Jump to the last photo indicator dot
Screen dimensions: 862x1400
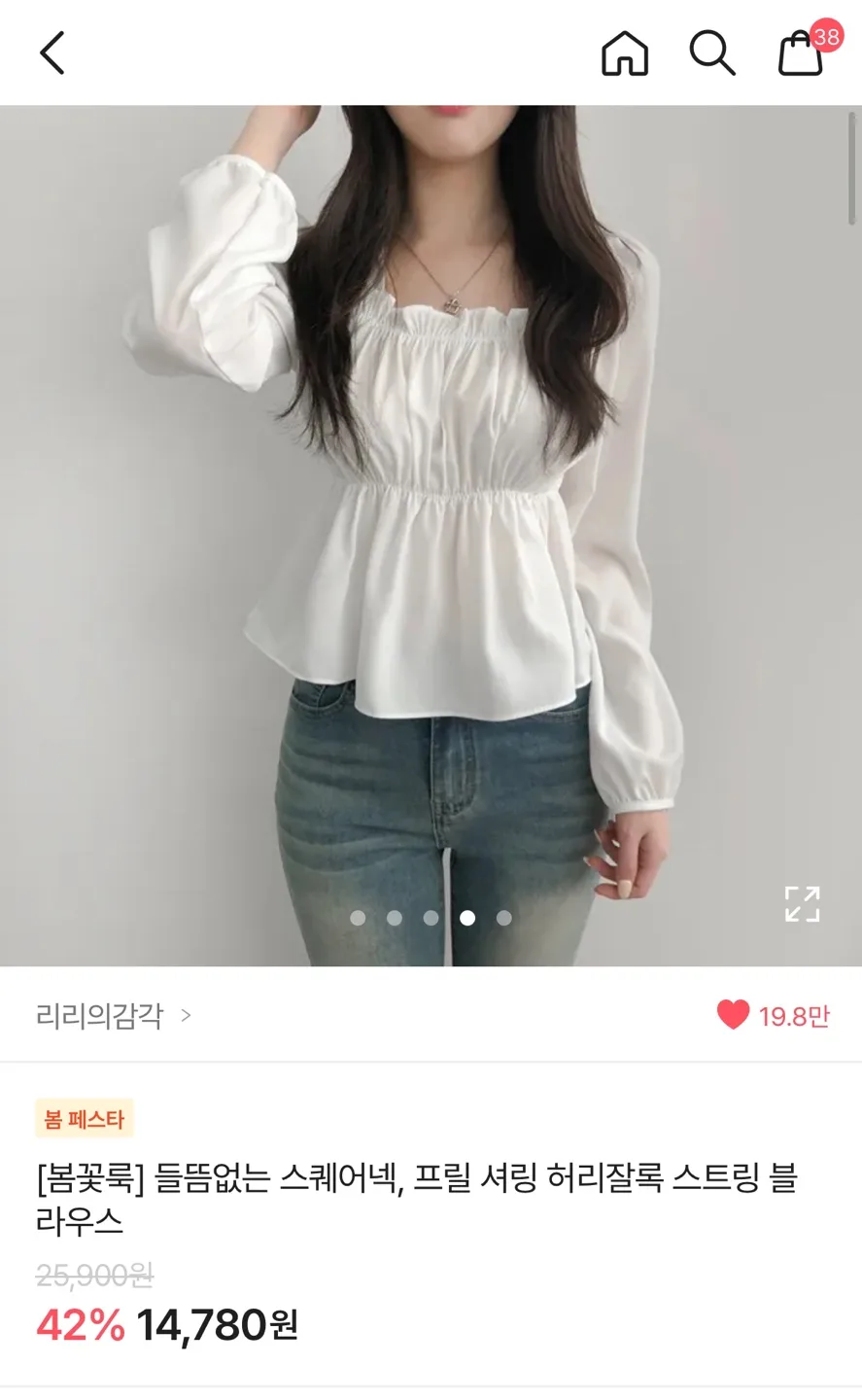coord(503,918)
